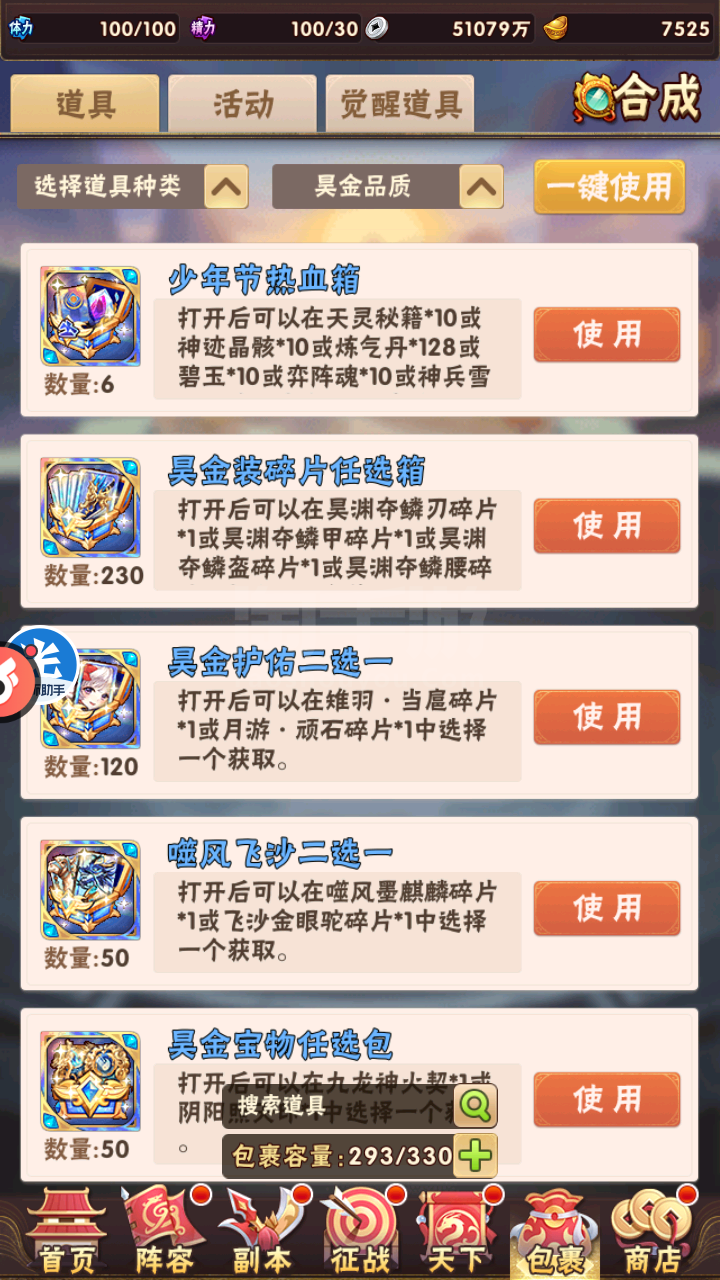
Task: Tap the 一键使用 button
Action: (609, 187)
